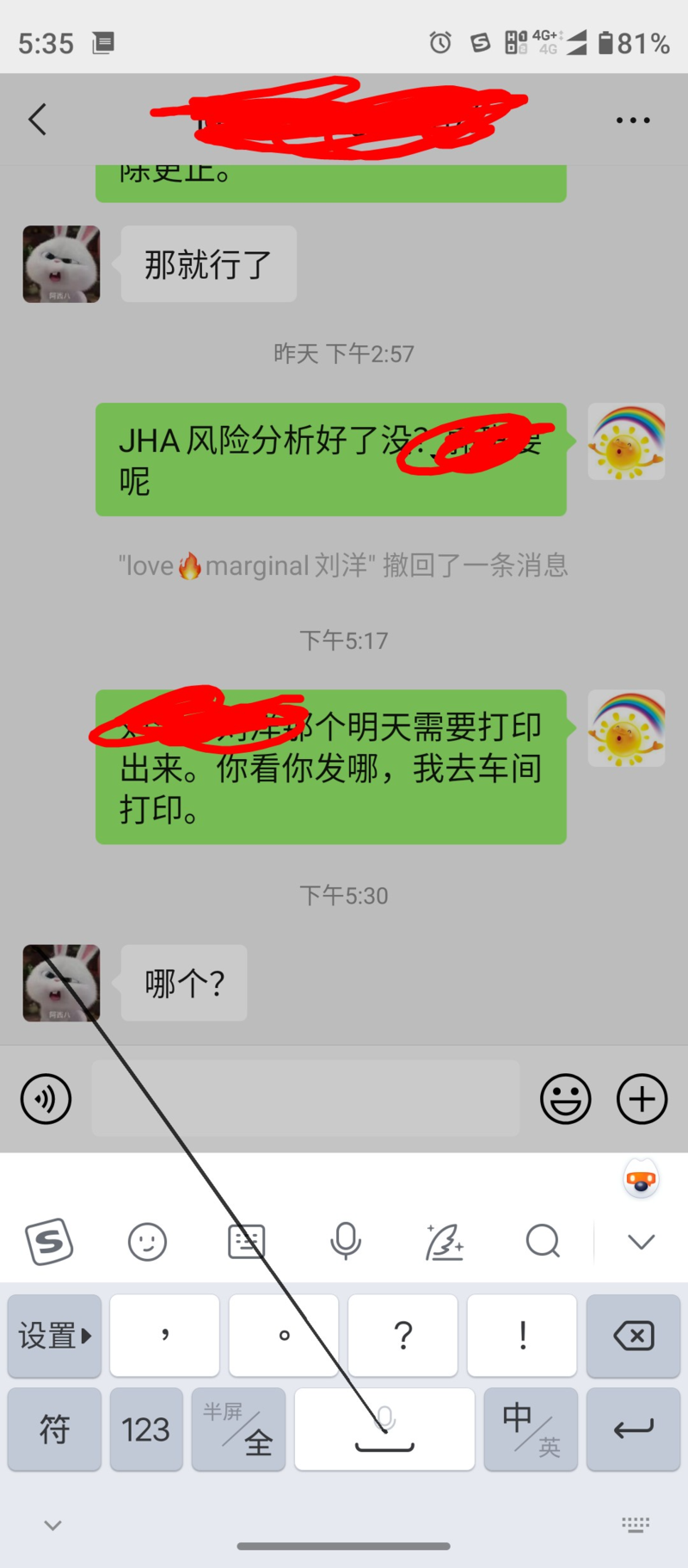Focus the message text field
Viewport: 688px width, 1568px height.
[x=305, y=1099]
